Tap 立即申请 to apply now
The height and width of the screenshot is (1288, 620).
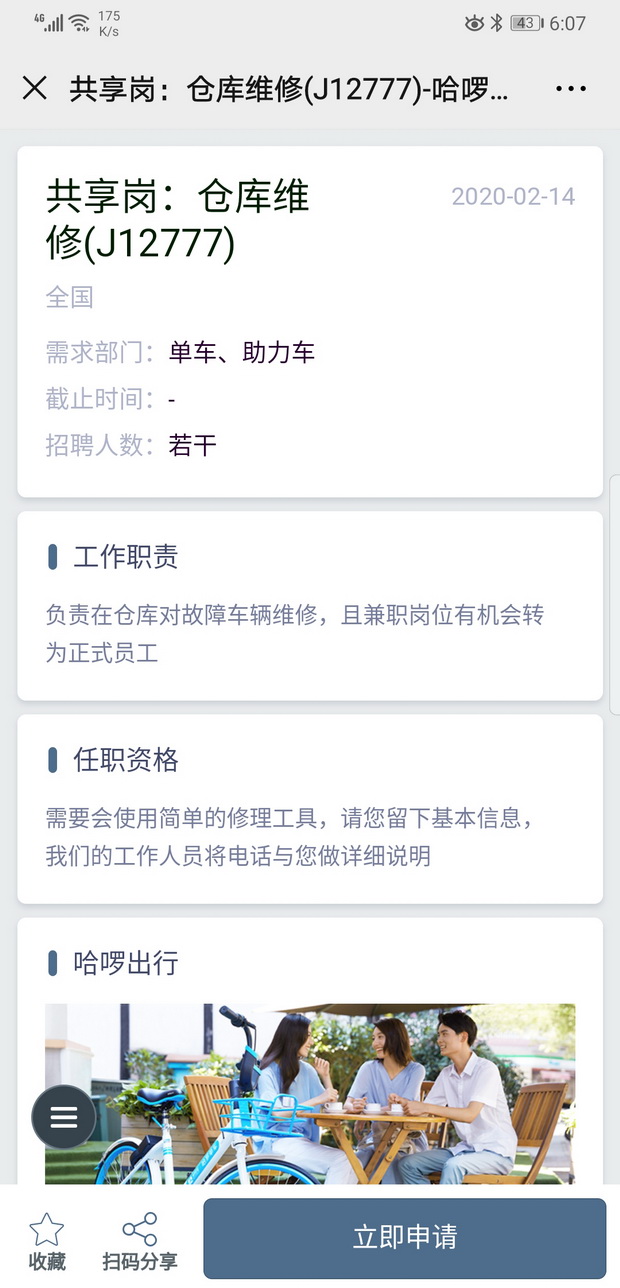[404, 1237]
